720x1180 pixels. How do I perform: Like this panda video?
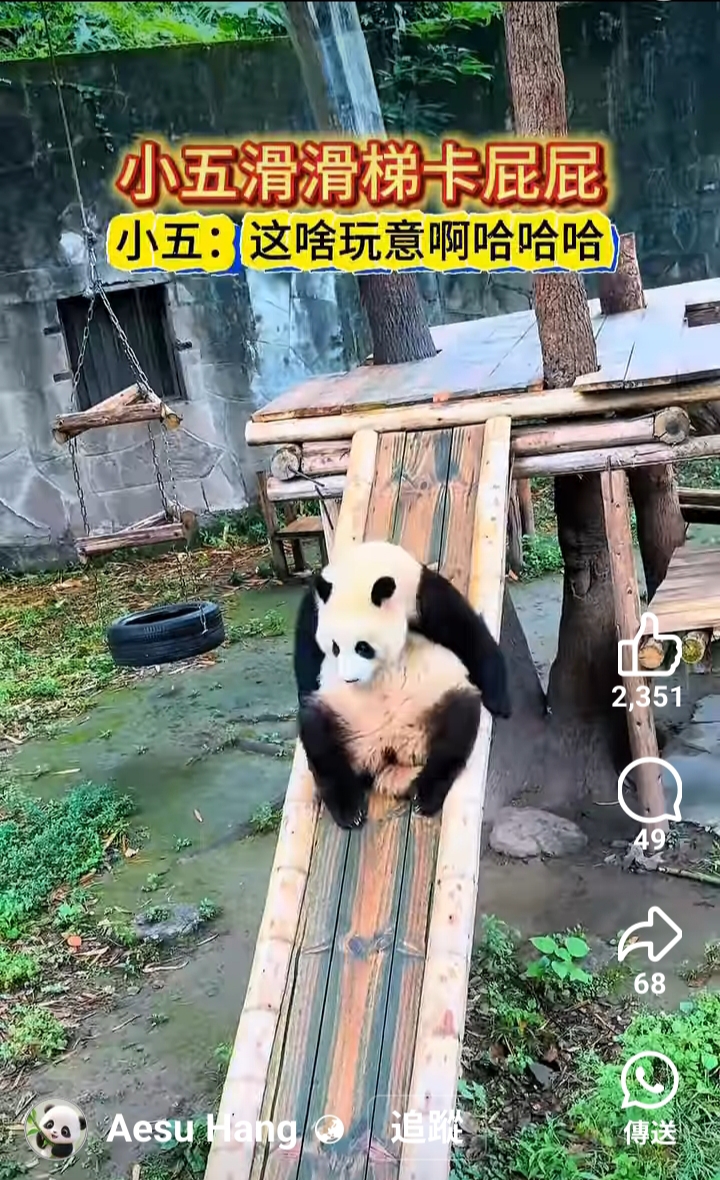point(649,645)
